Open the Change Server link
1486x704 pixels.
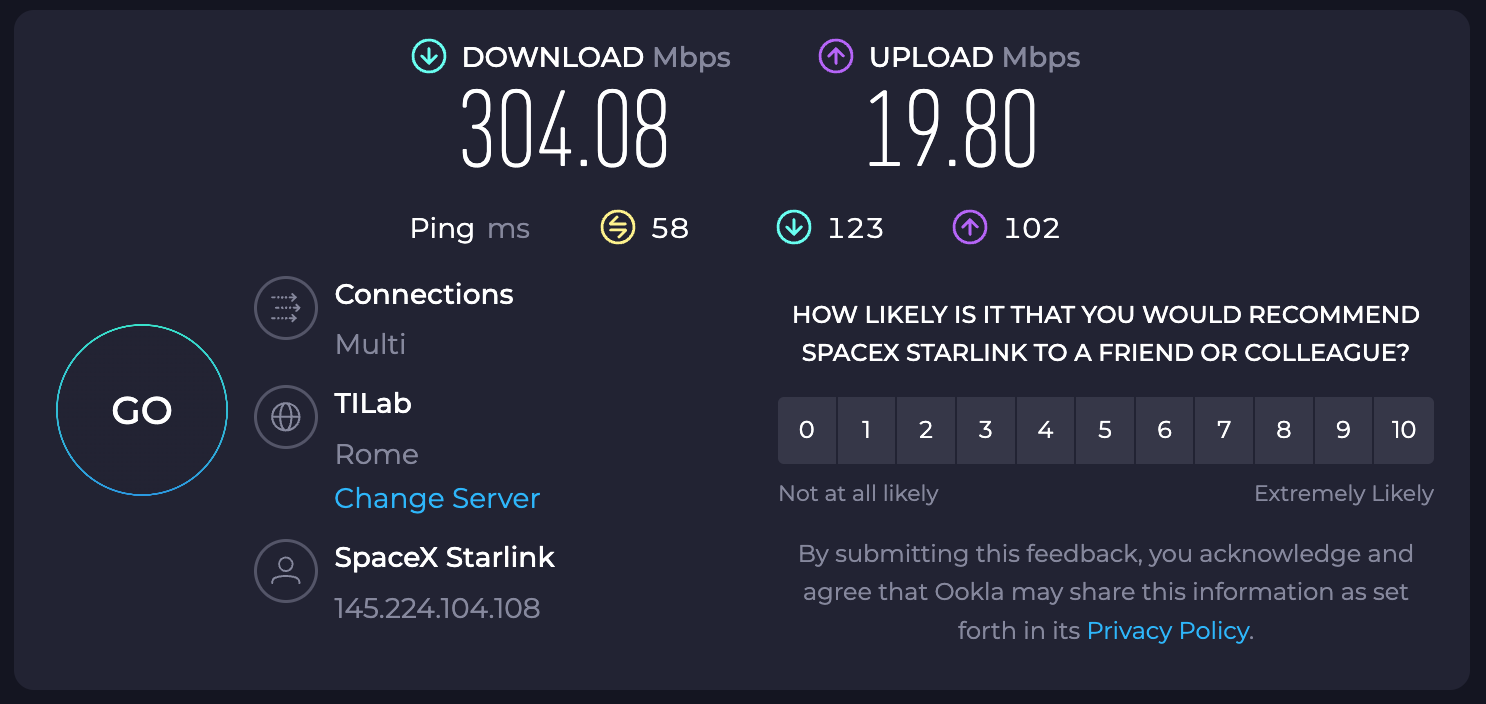click(437, 498)
